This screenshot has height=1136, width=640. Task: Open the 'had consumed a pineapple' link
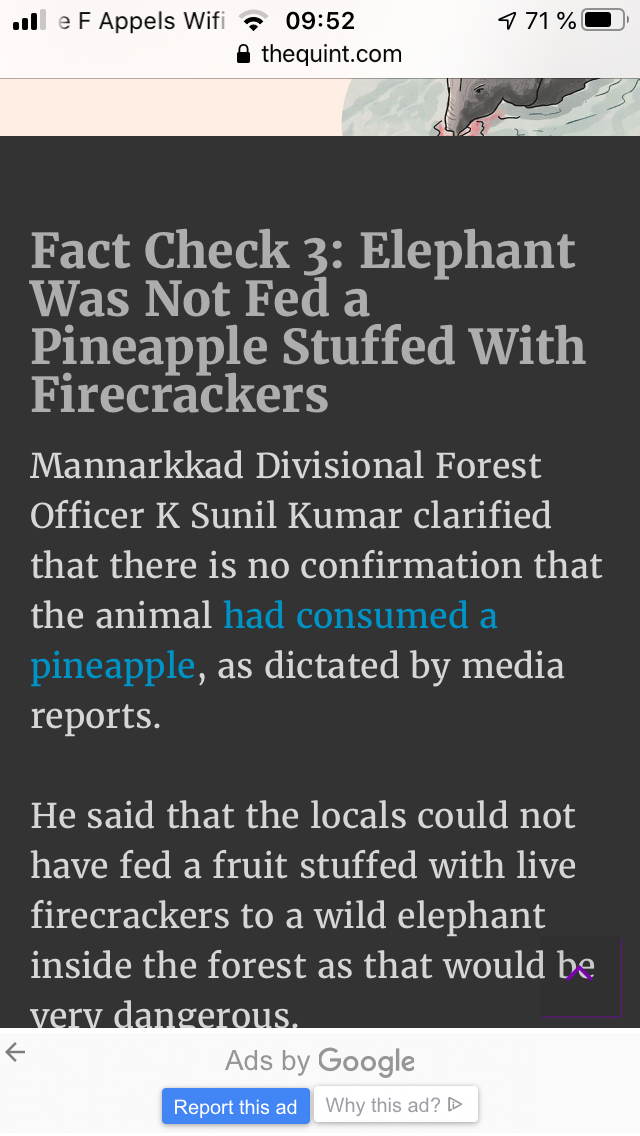[360, 616]
